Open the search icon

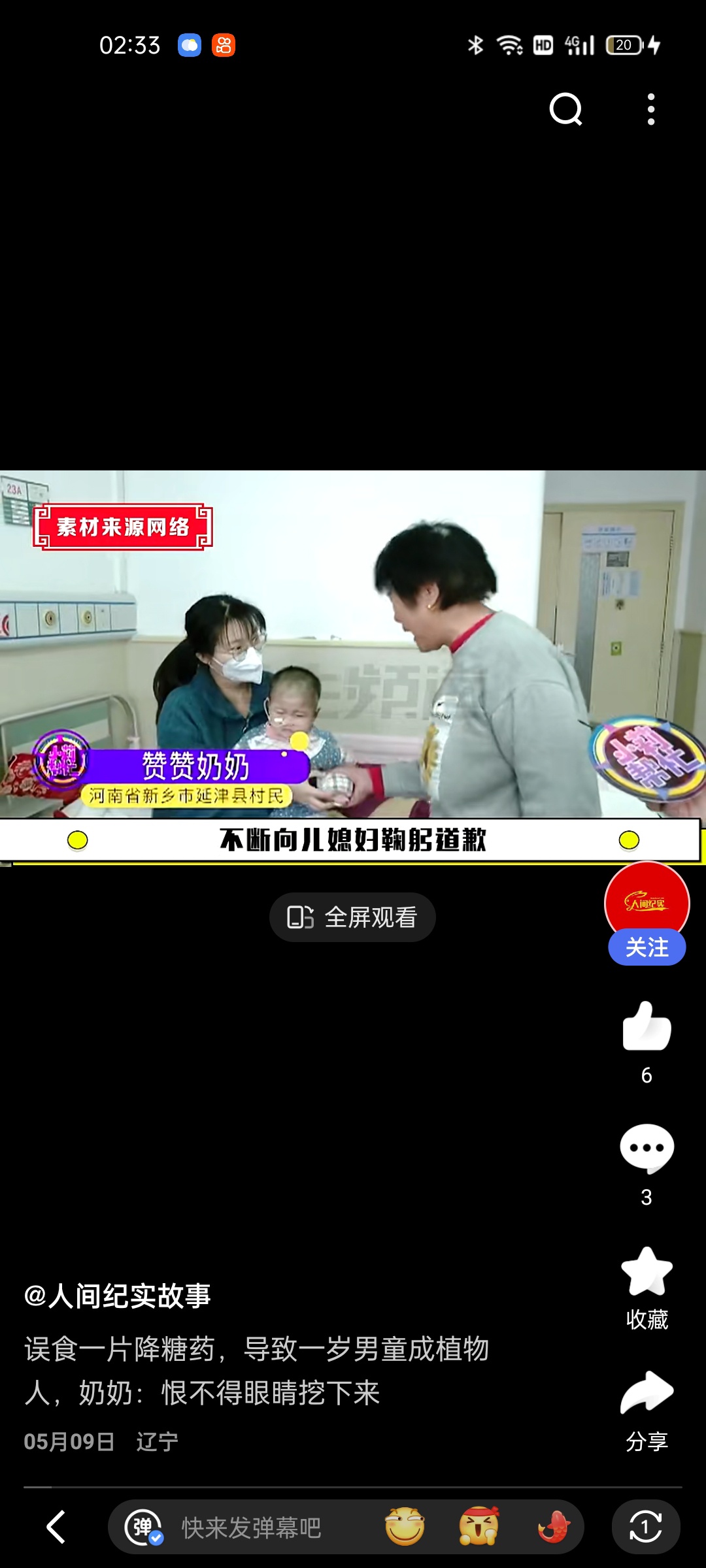(x=565, y=109)
